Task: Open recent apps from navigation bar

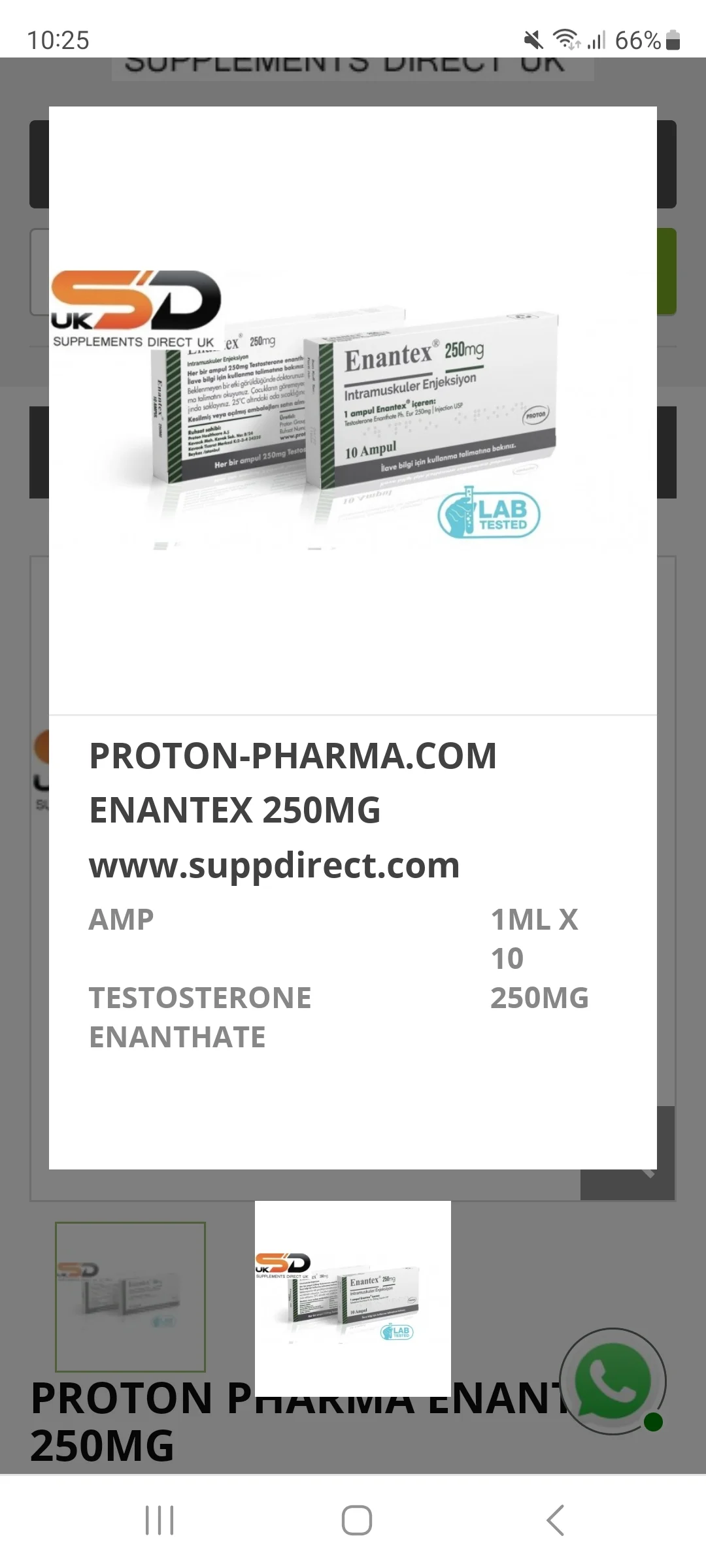Action: pyautogui.click(x=160, y=1520)
